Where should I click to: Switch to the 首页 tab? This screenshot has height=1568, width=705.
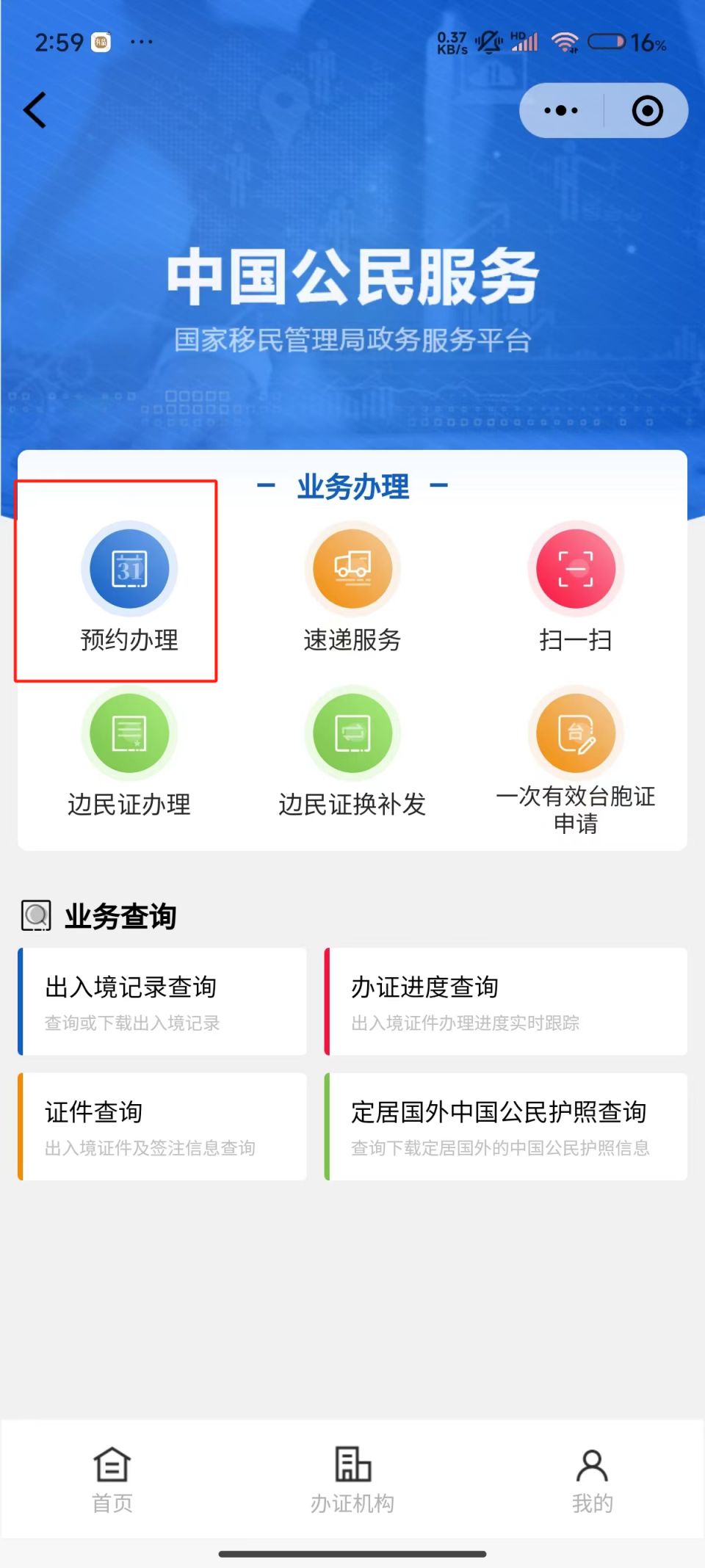point(112,1480)
